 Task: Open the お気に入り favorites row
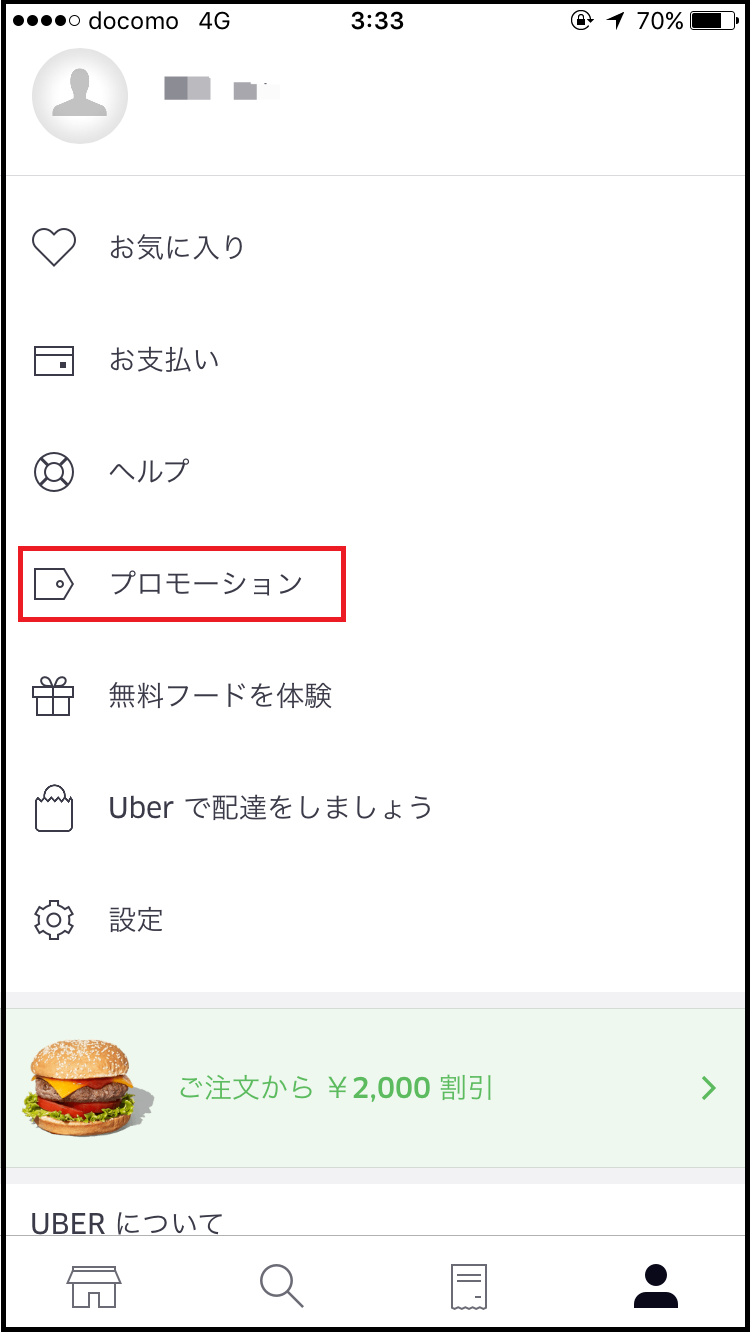coord(375,247)
